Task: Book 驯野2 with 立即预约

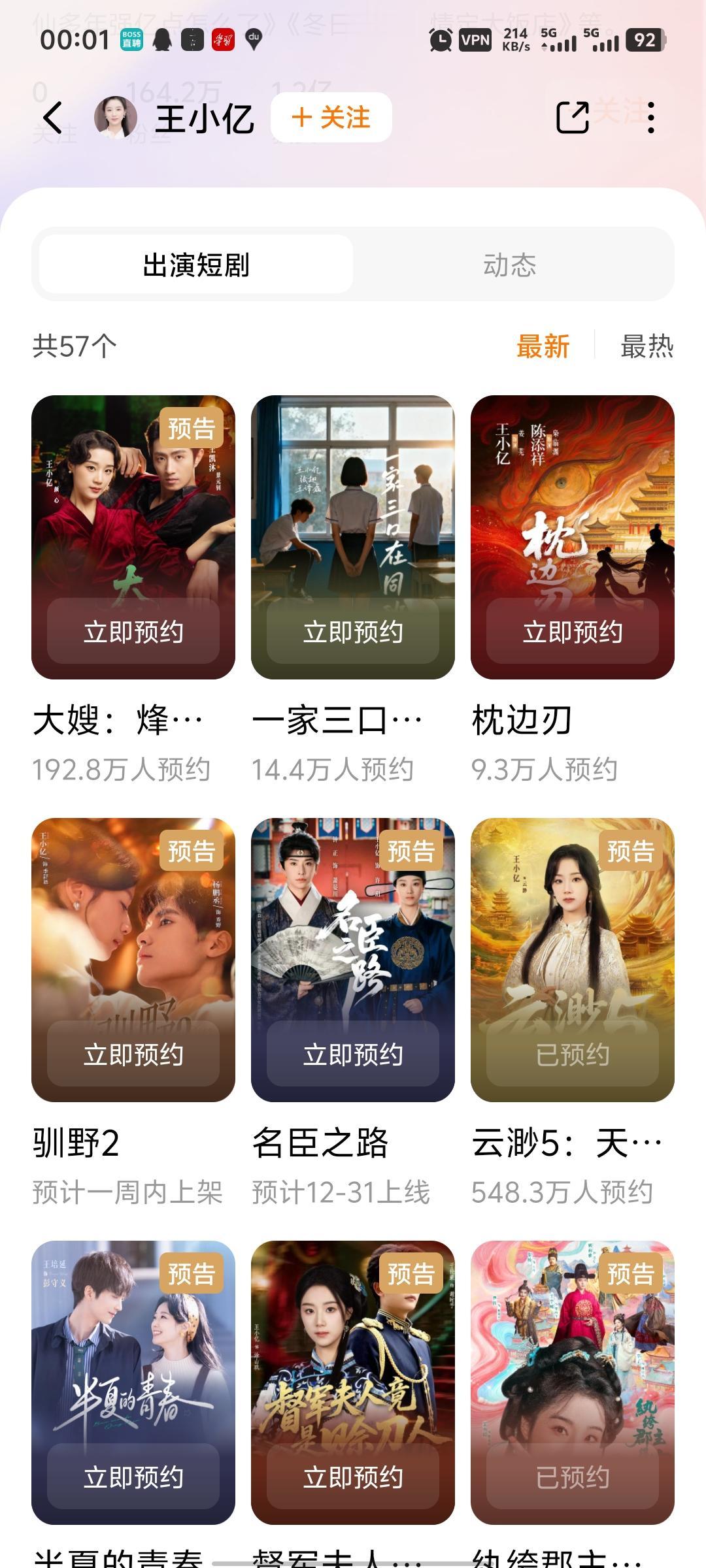Action: pos(133,1054)
